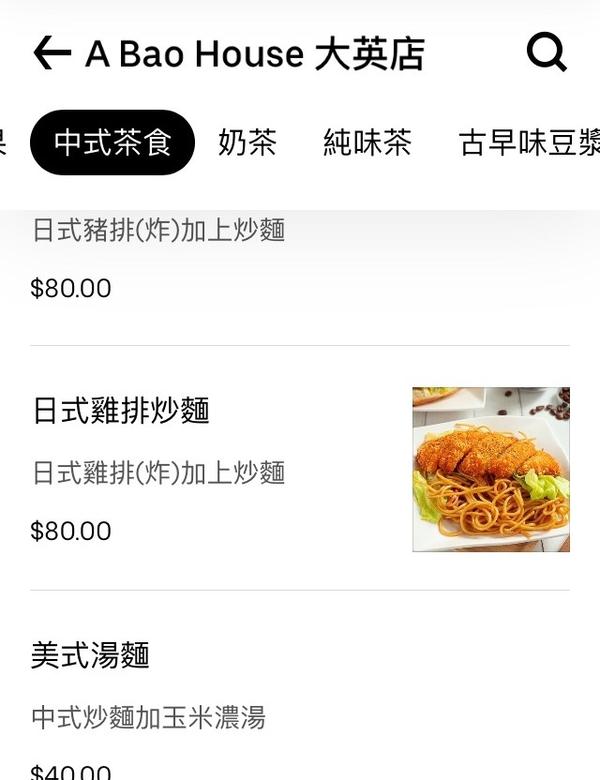Select the 中式茶食 category tab
The height and width of the screenshot is (780, 600).
point(112,143)
